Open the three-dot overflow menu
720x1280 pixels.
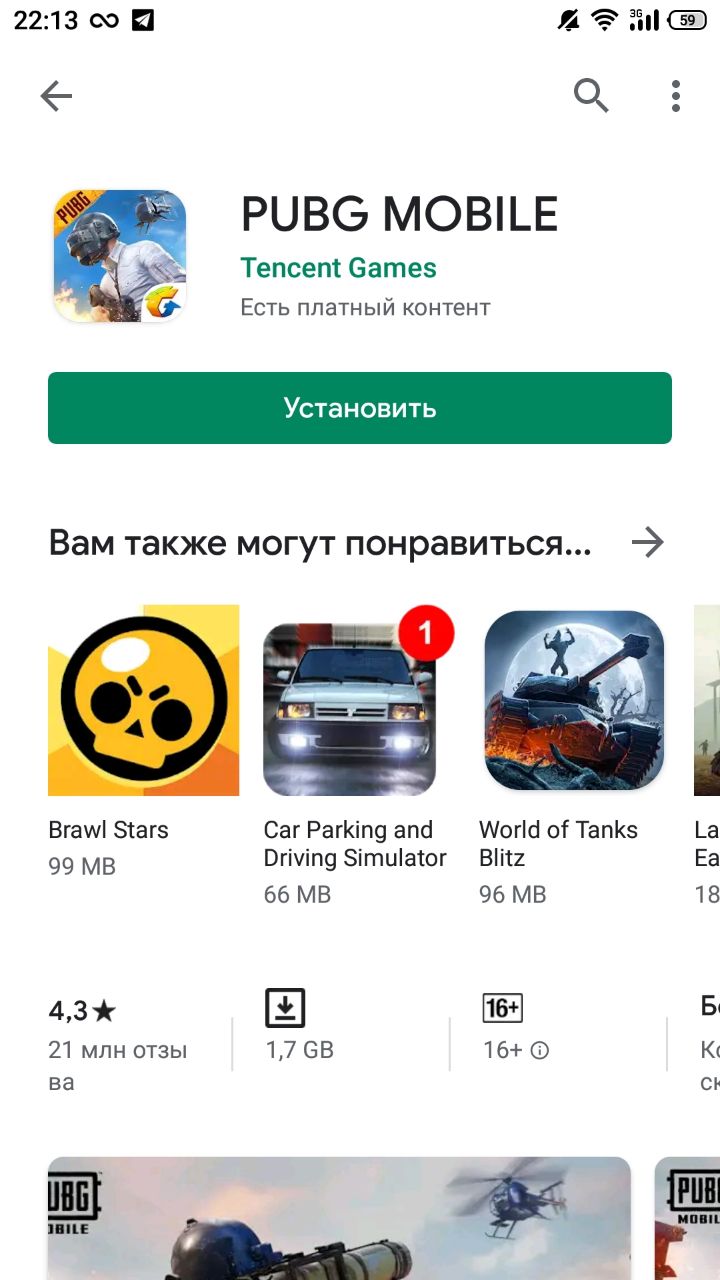click(676, 96)
